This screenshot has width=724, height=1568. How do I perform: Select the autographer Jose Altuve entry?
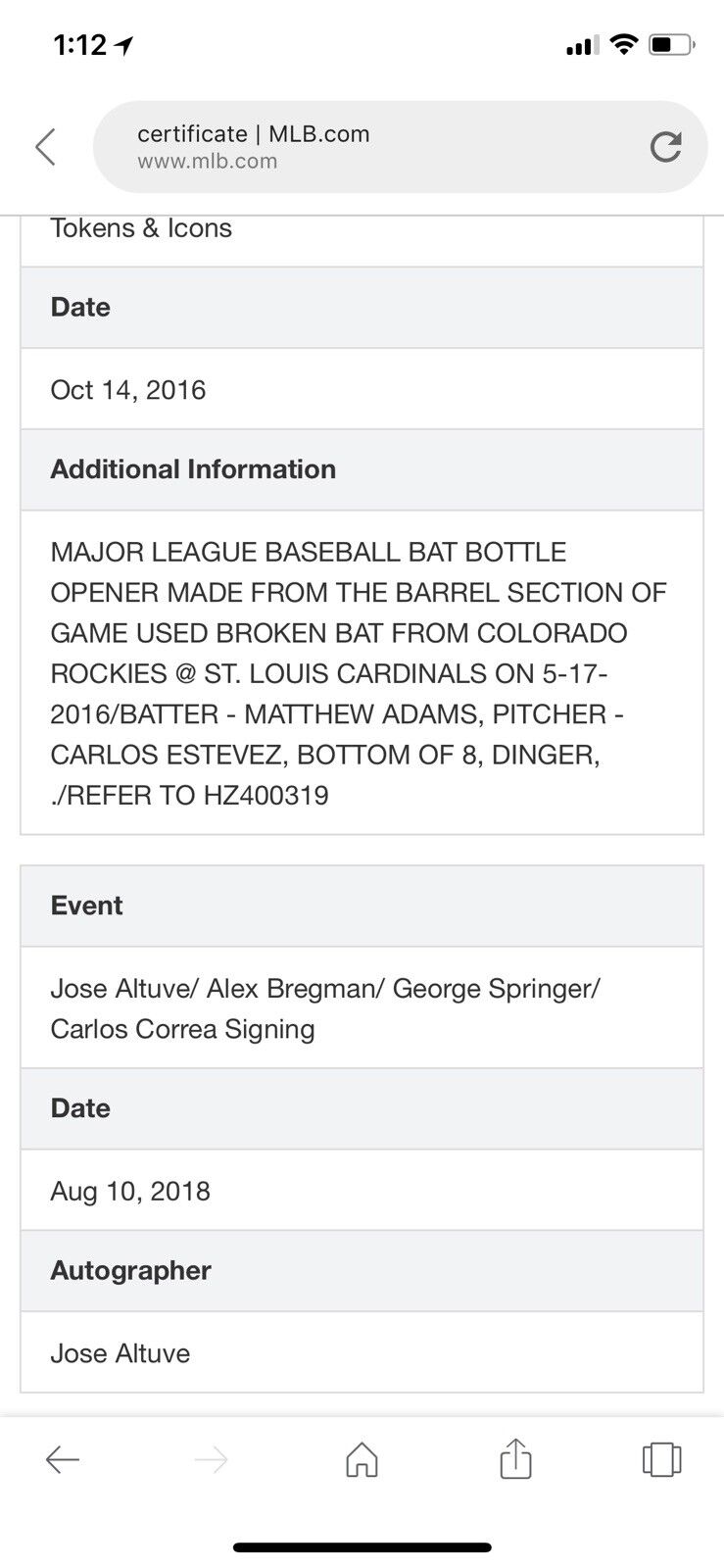[x=120, y=1353]
